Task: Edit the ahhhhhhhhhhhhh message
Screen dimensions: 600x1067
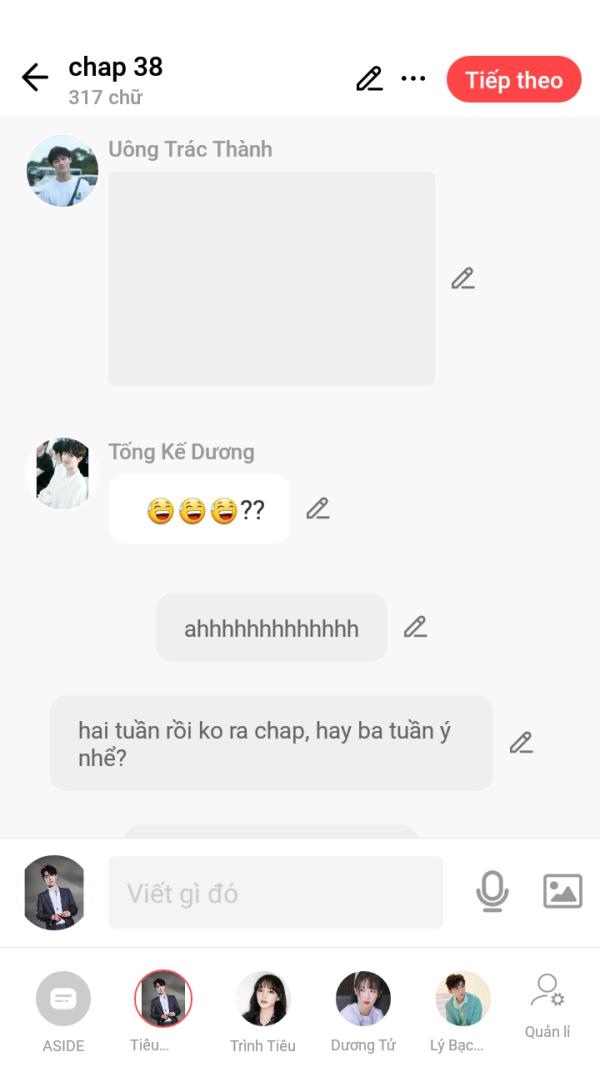Action: 415,627
